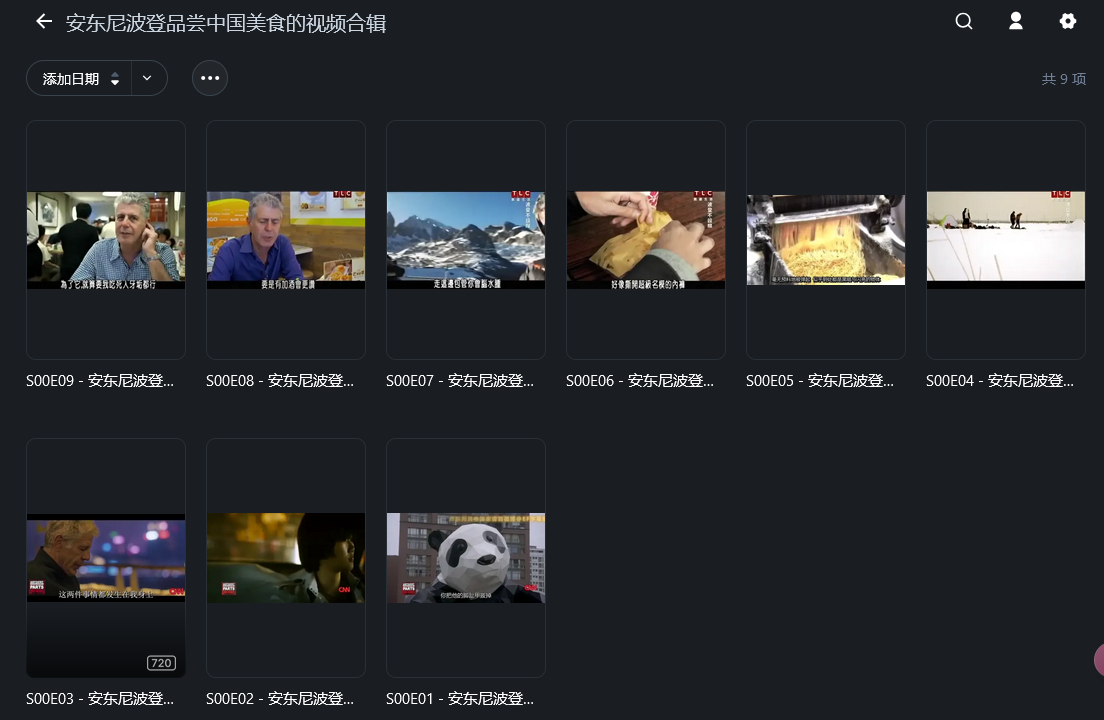Open episode S00E06 thumbnail

coord(646,240)
